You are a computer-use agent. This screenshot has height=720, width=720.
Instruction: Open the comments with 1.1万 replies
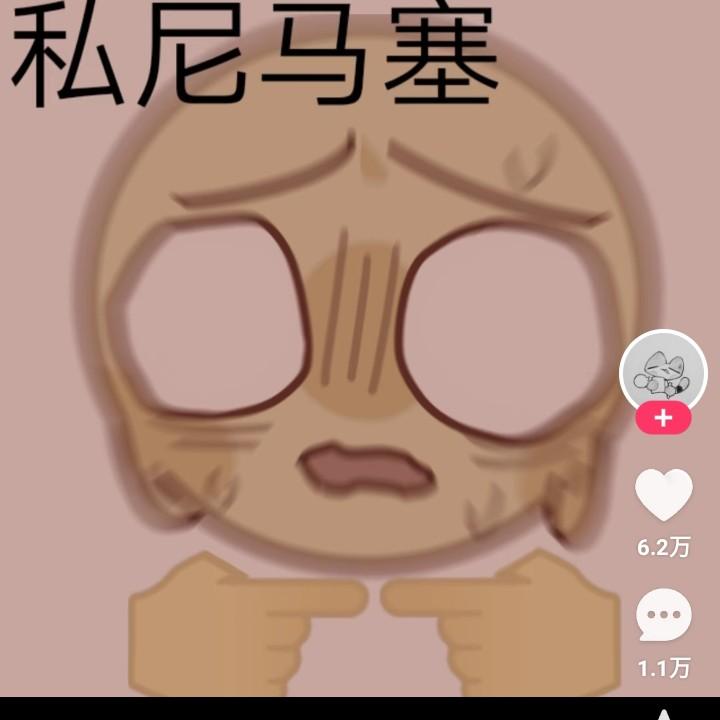click(x=664, y=615)
